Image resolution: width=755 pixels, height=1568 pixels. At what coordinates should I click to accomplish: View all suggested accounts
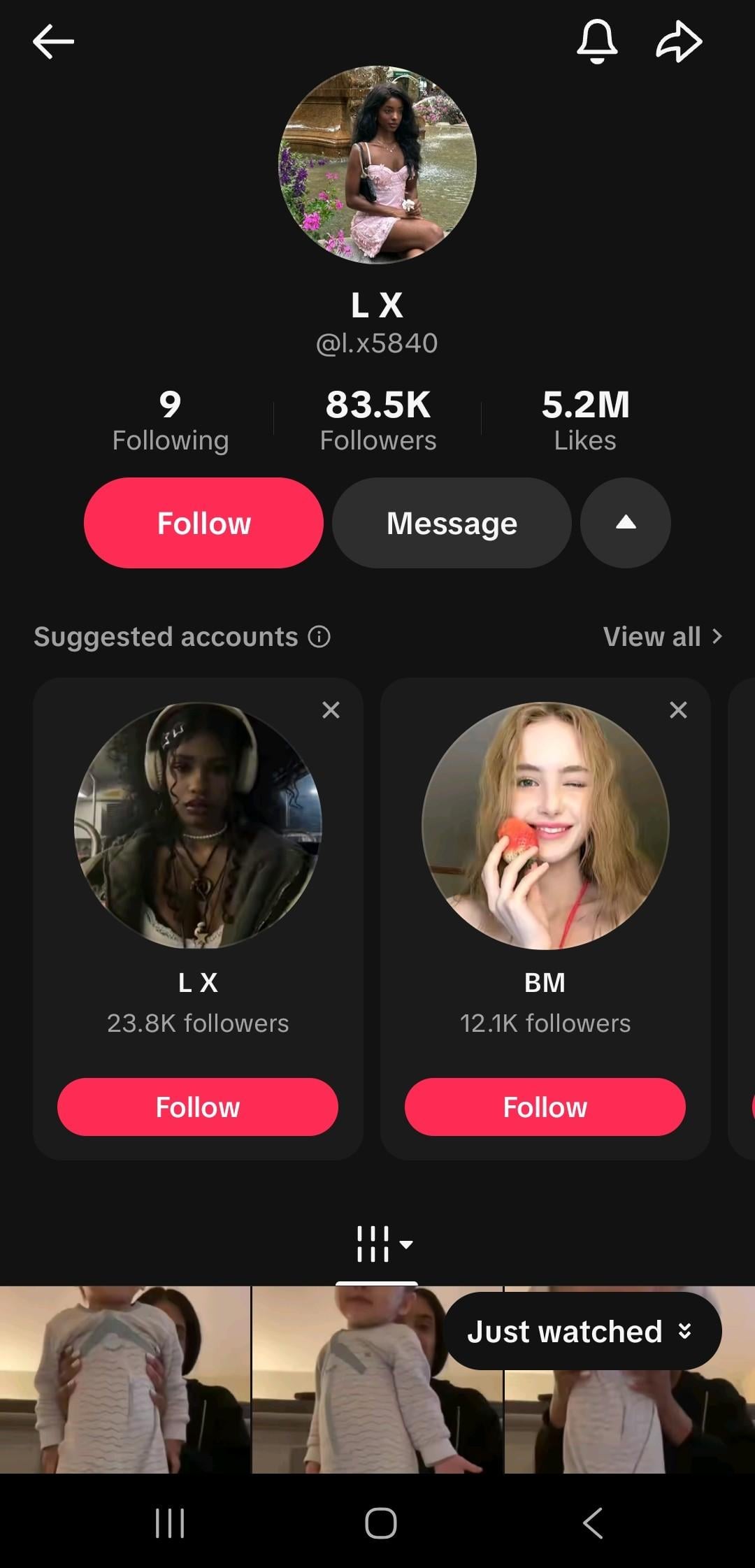pos(662,637)
